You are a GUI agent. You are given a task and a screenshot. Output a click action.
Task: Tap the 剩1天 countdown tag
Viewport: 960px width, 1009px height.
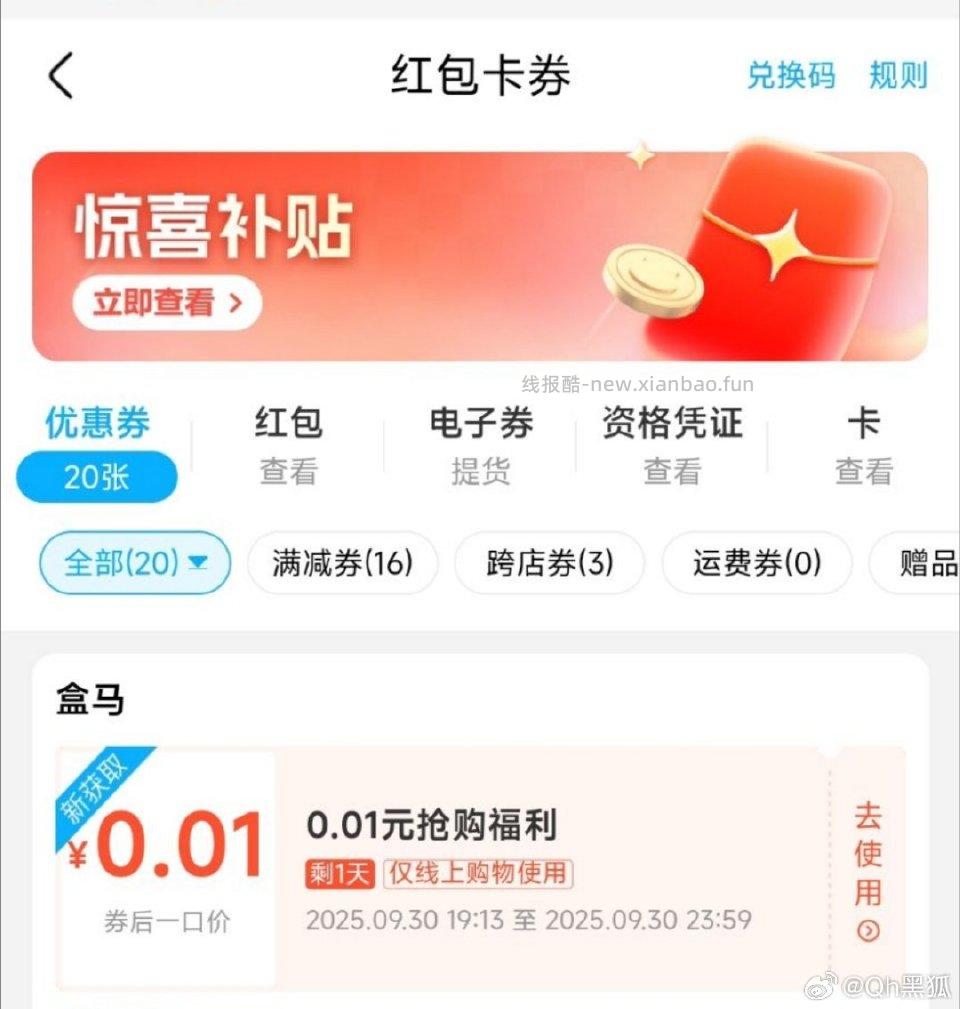click(x=338, y=872)
